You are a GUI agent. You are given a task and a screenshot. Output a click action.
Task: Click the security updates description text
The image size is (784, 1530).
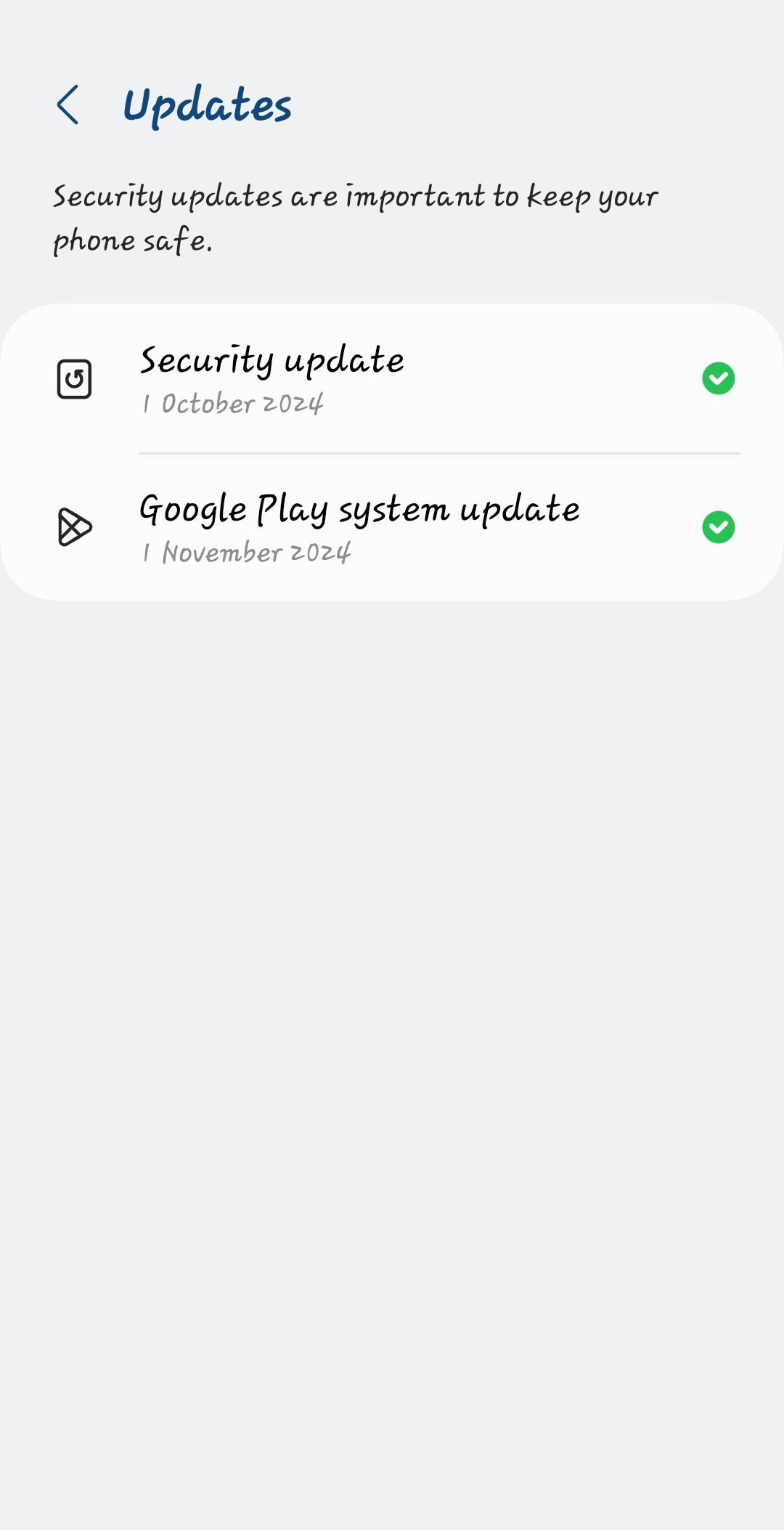(x=356, y=218)
